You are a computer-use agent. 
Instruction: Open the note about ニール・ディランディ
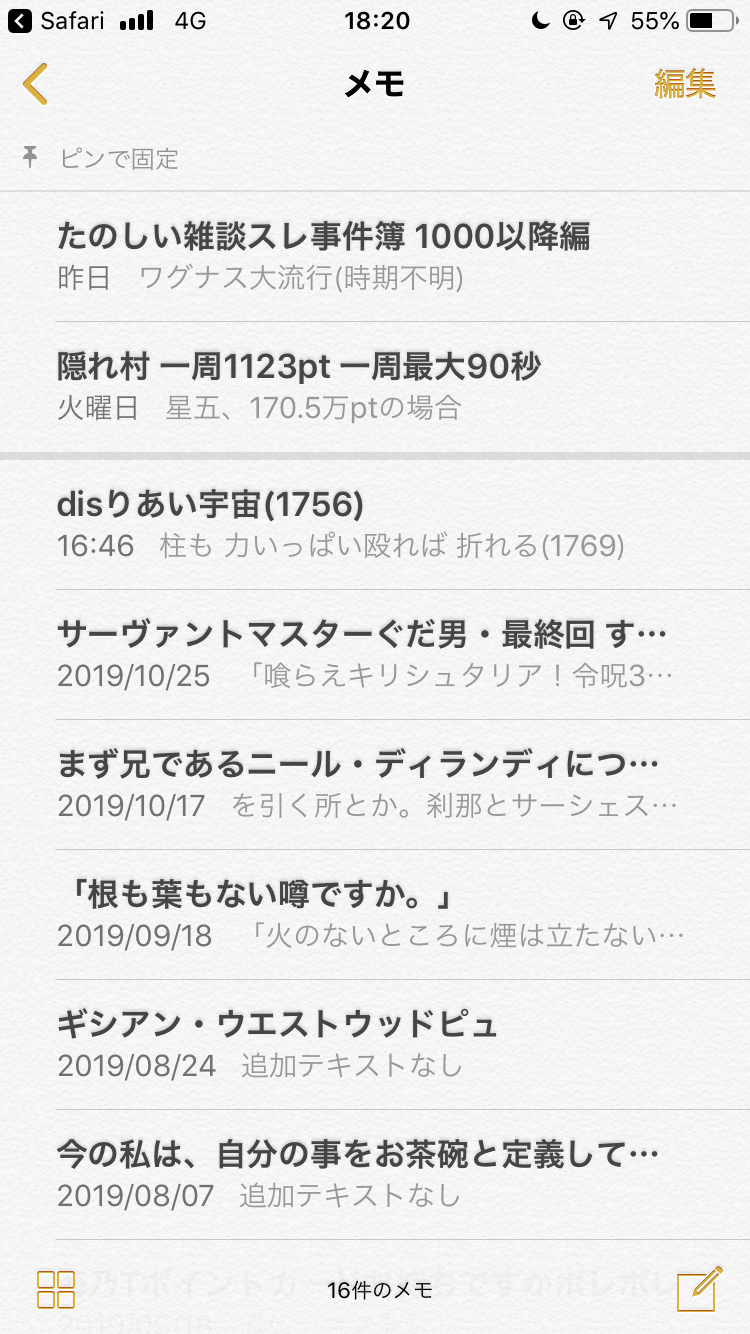(x=375, y=784)
